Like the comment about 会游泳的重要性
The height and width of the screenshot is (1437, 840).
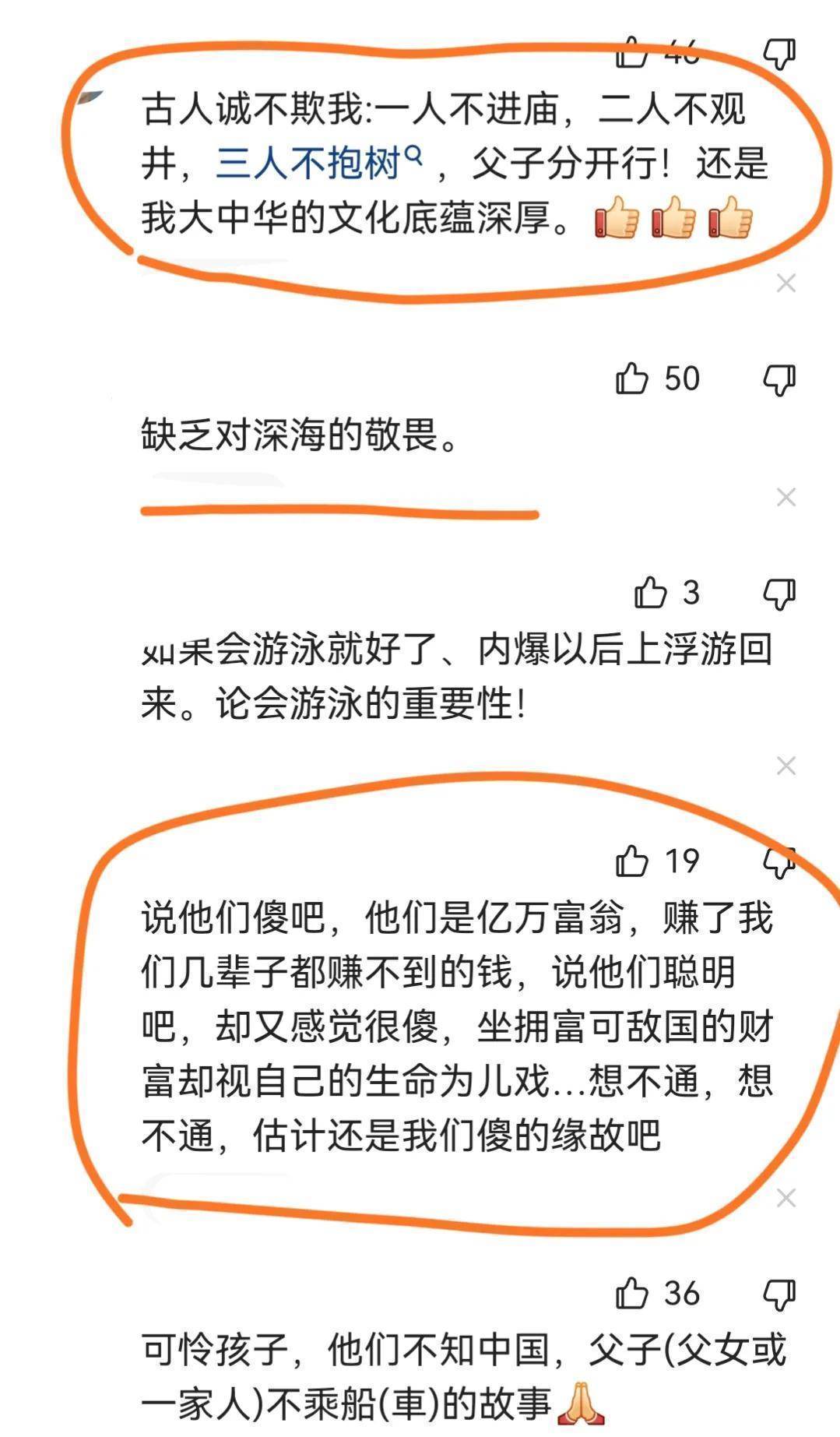tap(651, 593)
